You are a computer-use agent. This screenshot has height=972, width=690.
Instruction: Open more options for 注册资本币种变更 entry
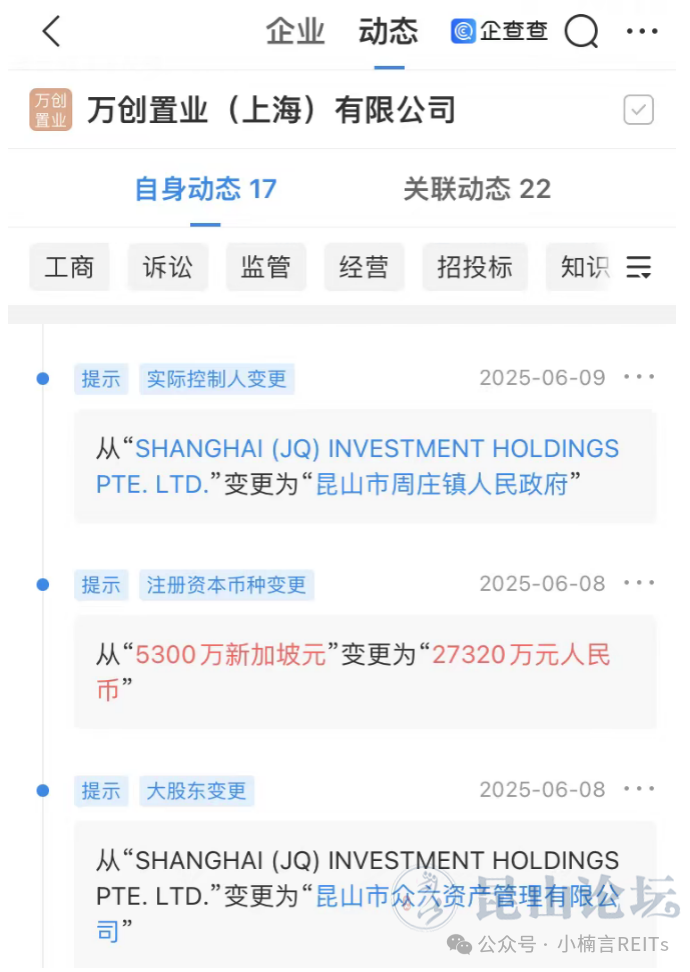[639, 584]
